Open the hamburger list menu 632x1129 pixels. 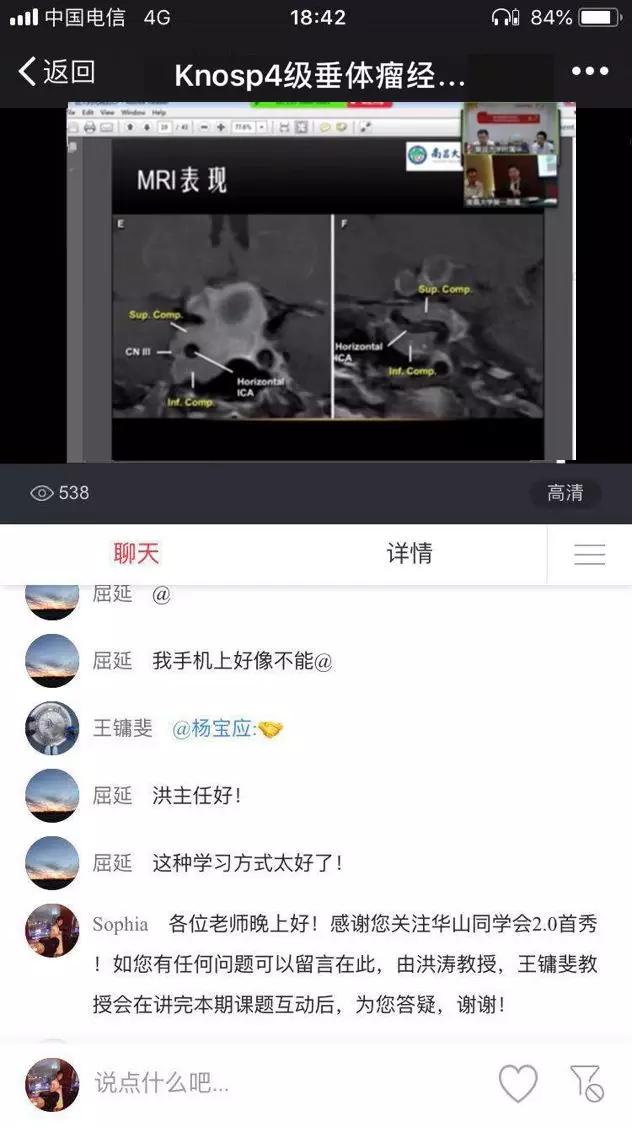pos(589,555)
